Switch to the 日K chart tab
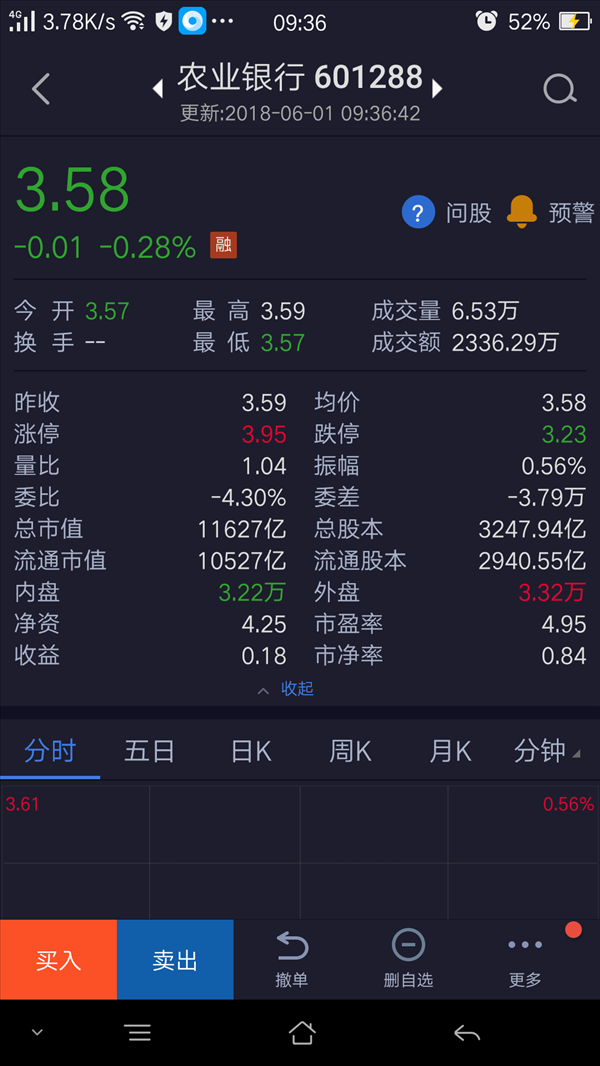This screenshot has width=600, height=1066. coord(251,751)
